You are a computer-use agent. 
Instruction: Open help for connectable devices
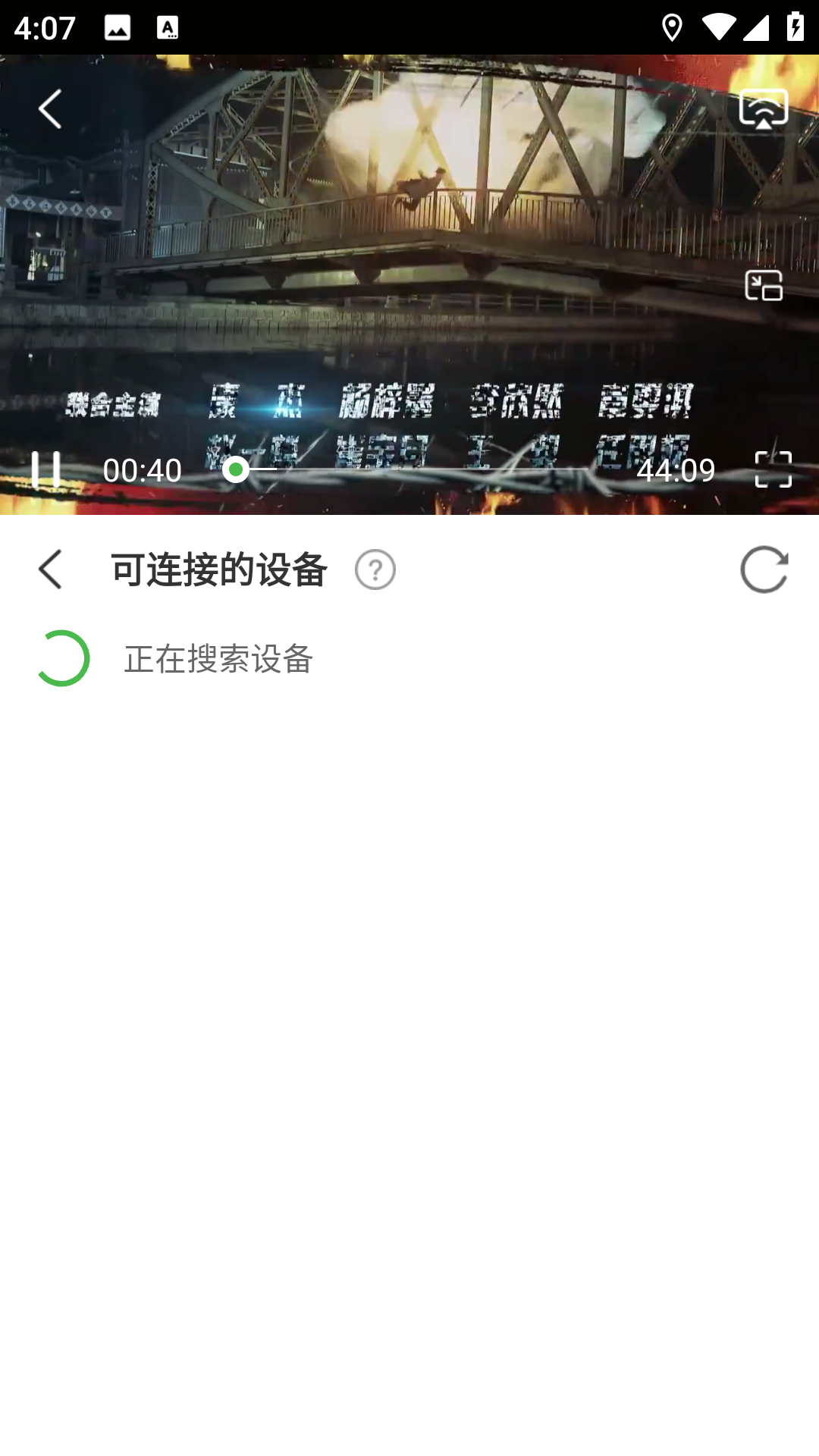tap(375, 570)
